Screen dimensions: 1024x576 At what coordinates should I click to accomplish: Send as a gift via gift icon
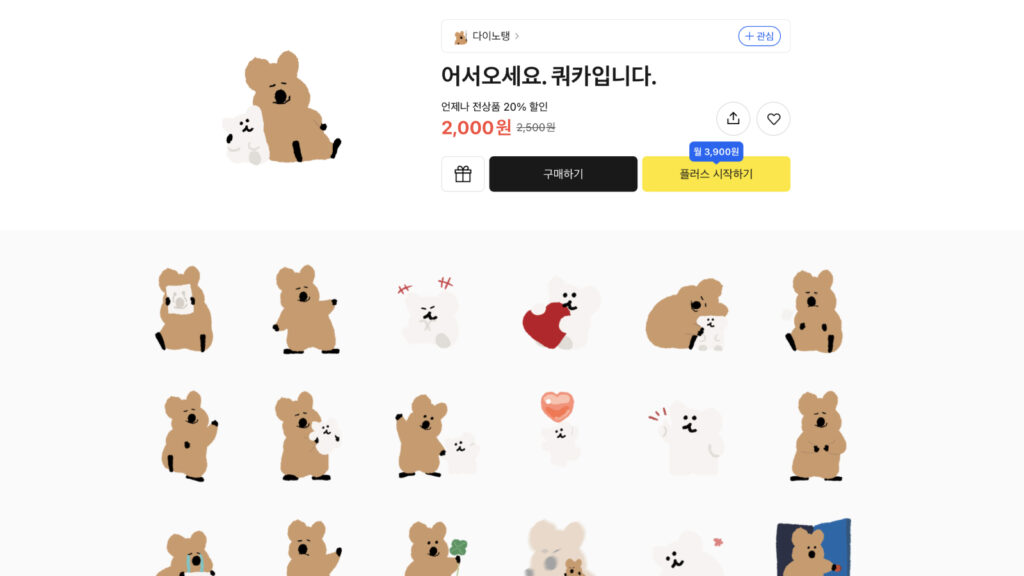463,174
